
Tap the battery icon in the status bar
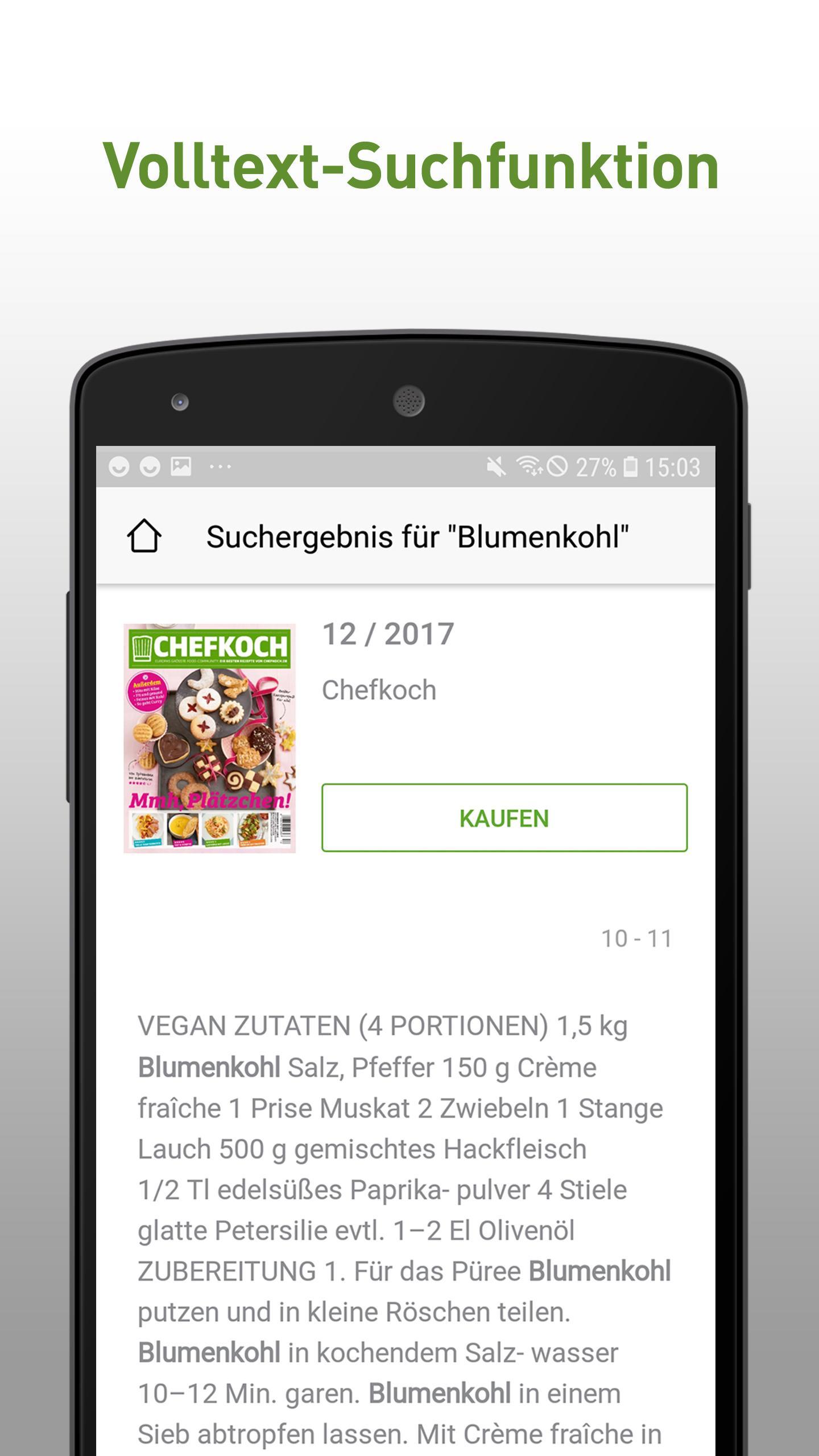(x=631, y=466)
